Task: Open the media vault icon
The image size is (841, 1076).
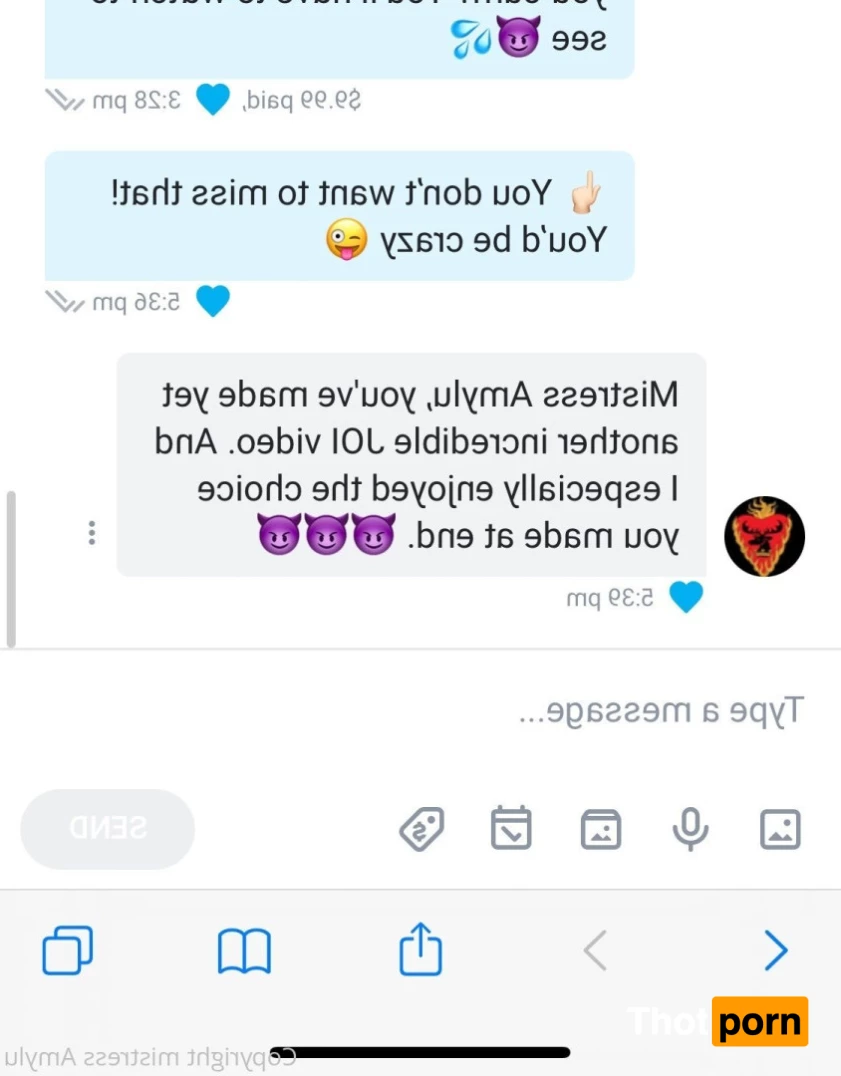Action: [600, 830]
